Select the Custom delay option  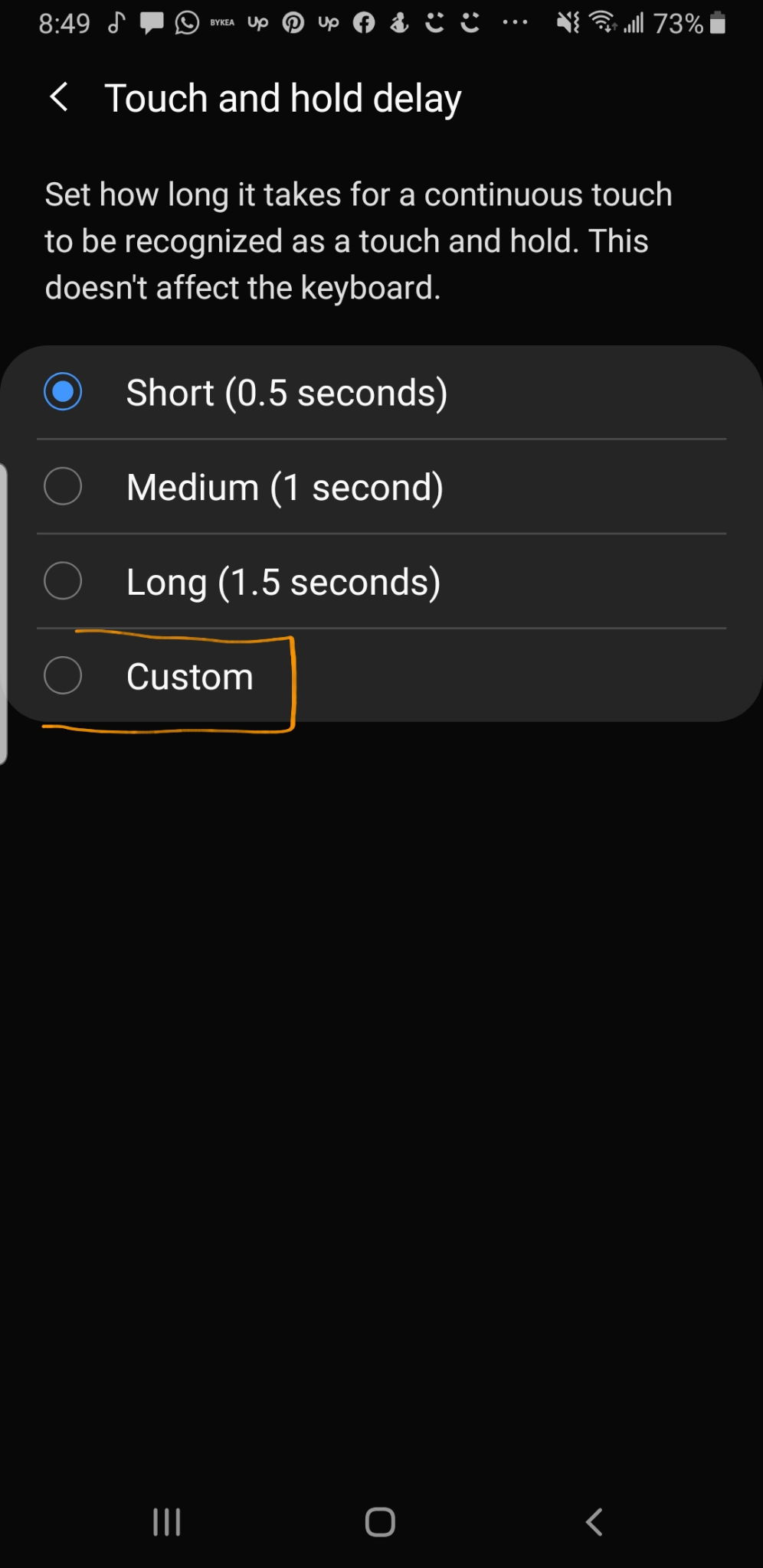[381, 676]
